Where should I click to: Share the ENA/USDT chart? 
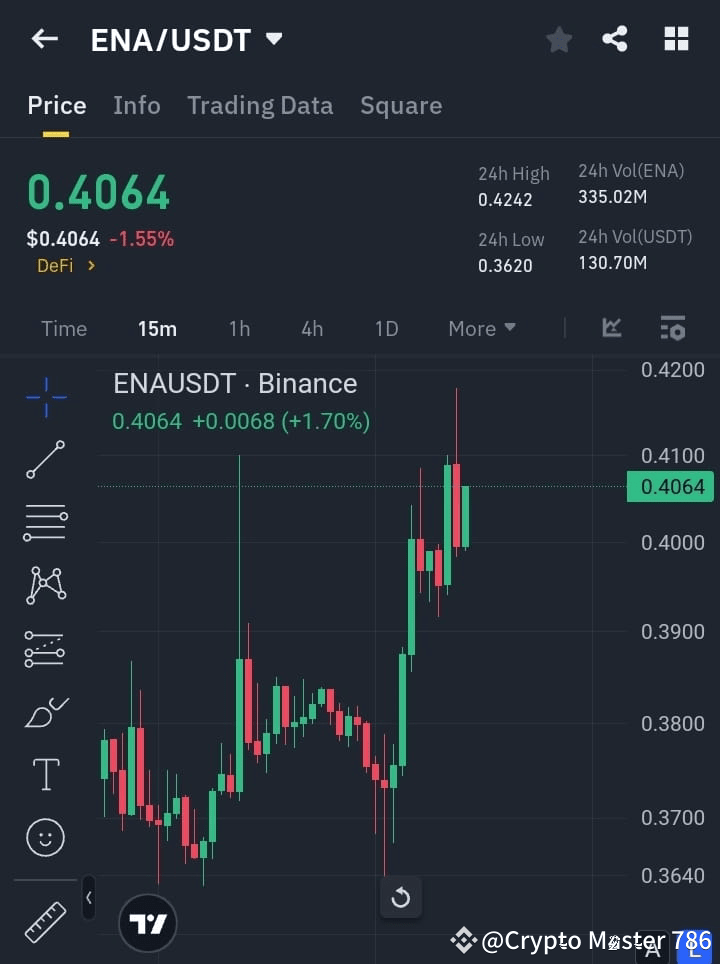pyautogui.click(x=615, y=39)
